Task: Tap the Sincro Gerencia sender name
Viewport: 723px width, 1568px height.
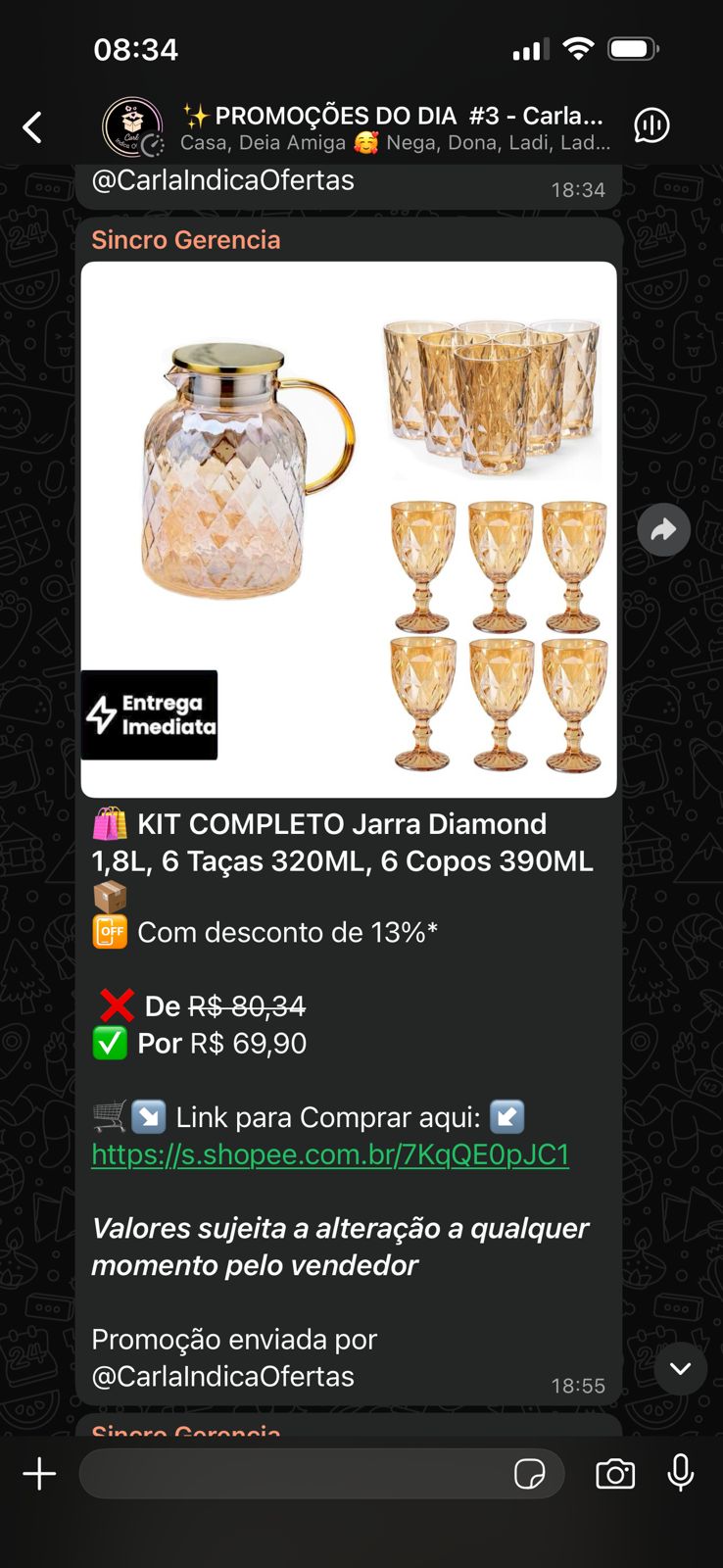Action: pos(185,238)
